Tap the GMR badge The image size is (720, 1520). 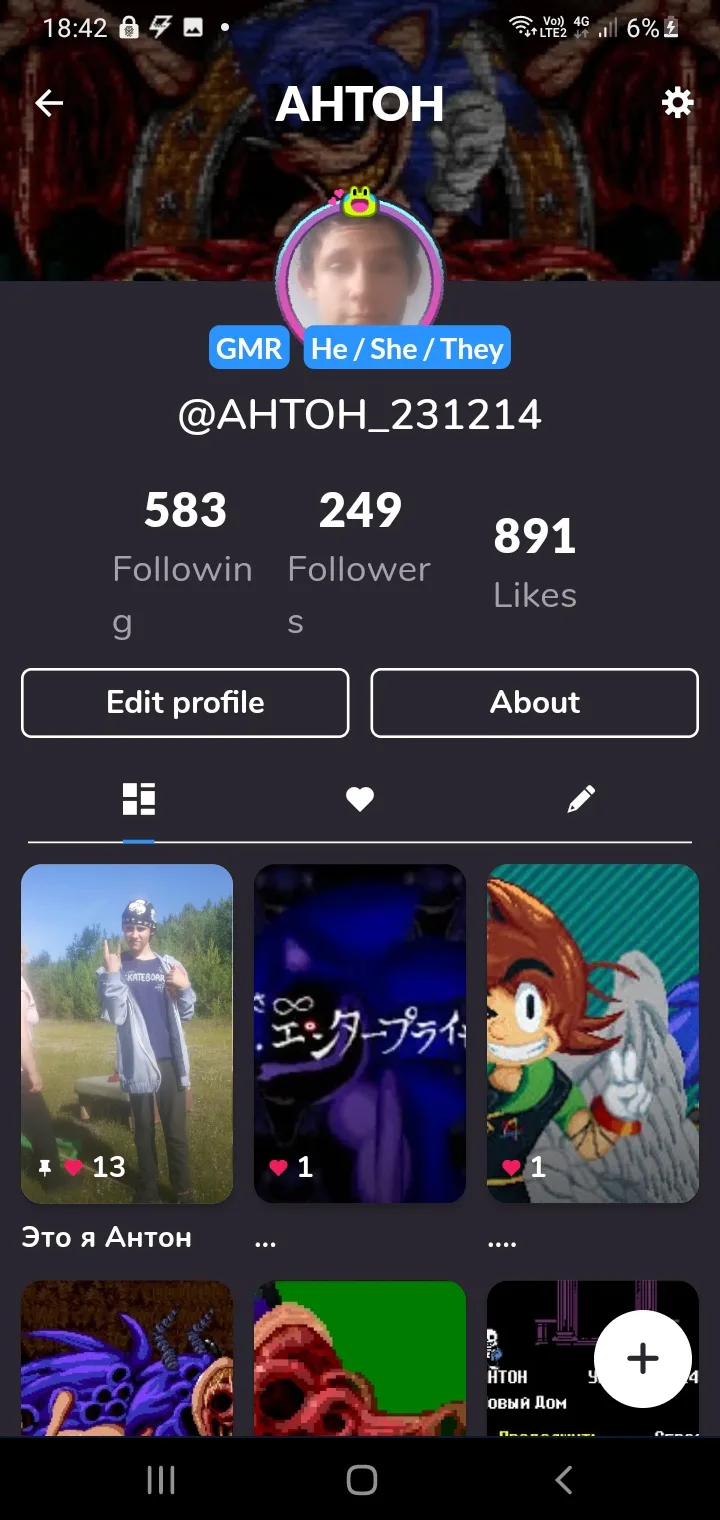point(249,349)
